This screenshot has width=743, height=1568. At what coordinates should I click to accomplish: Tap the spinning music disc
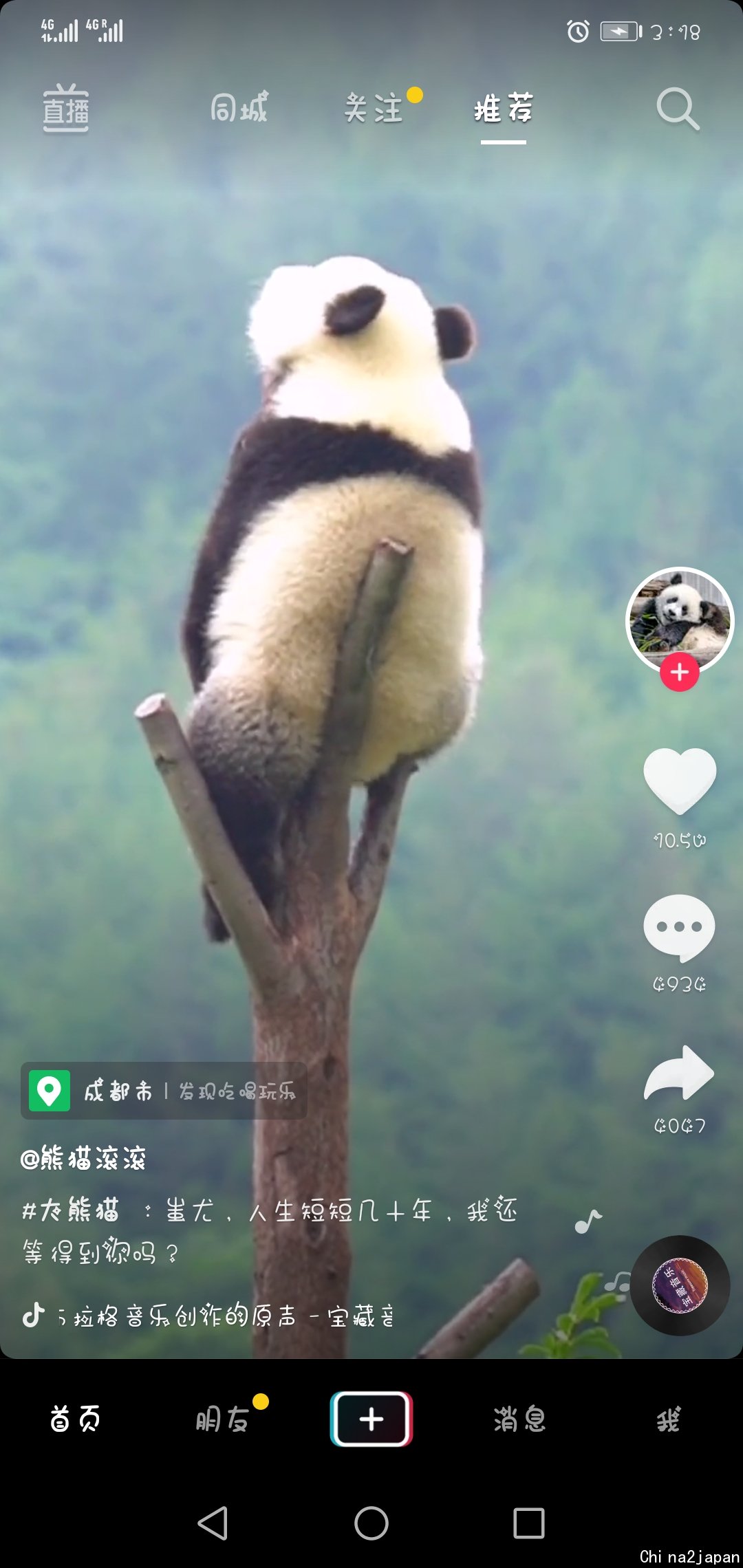tap(680, 1285)
